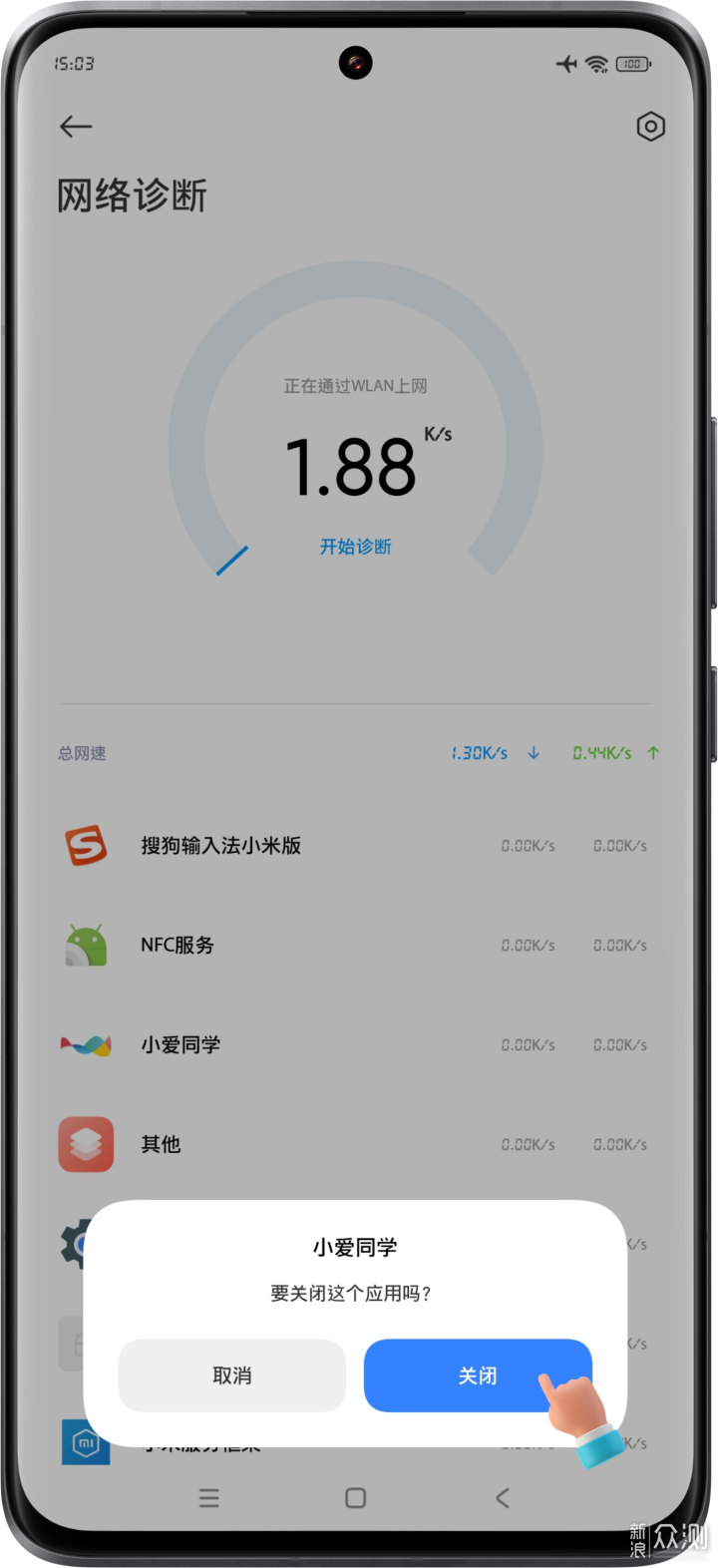This screenshot has width=718, height=1568.
Task: Select the 小爱同学 colorful wave icon
Action: point(86,1044)
